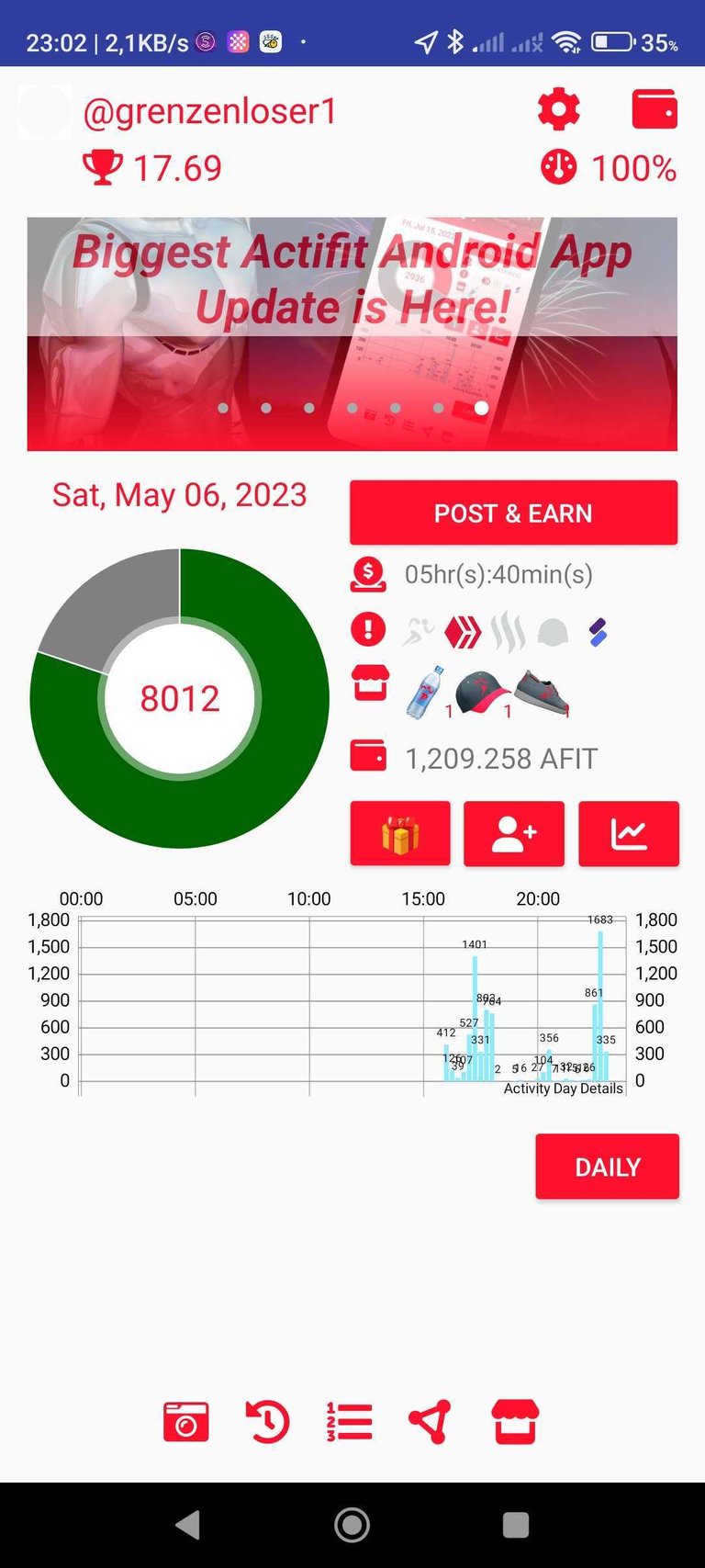Tap the @grenzenloser1 username
705x1568 pixels.
pos(210,112)
